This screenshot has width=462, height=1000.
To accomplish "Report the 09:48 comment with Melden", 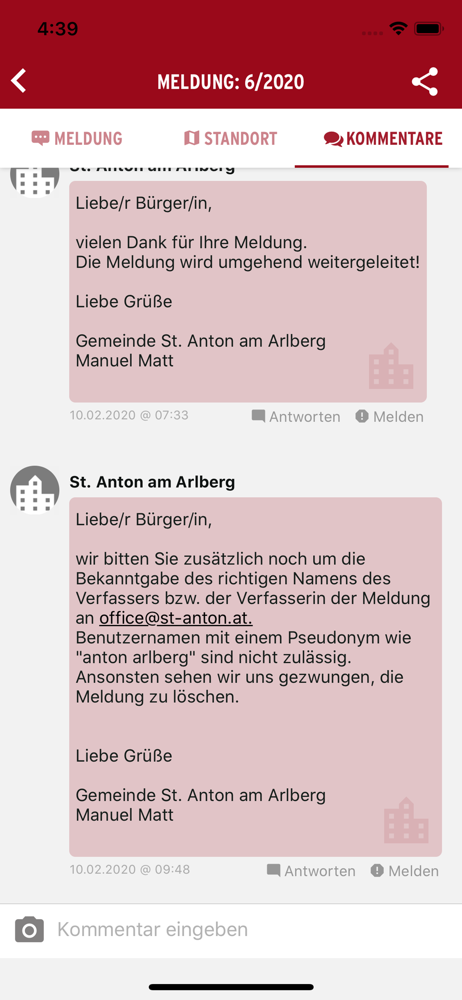I will click(405, 871).
